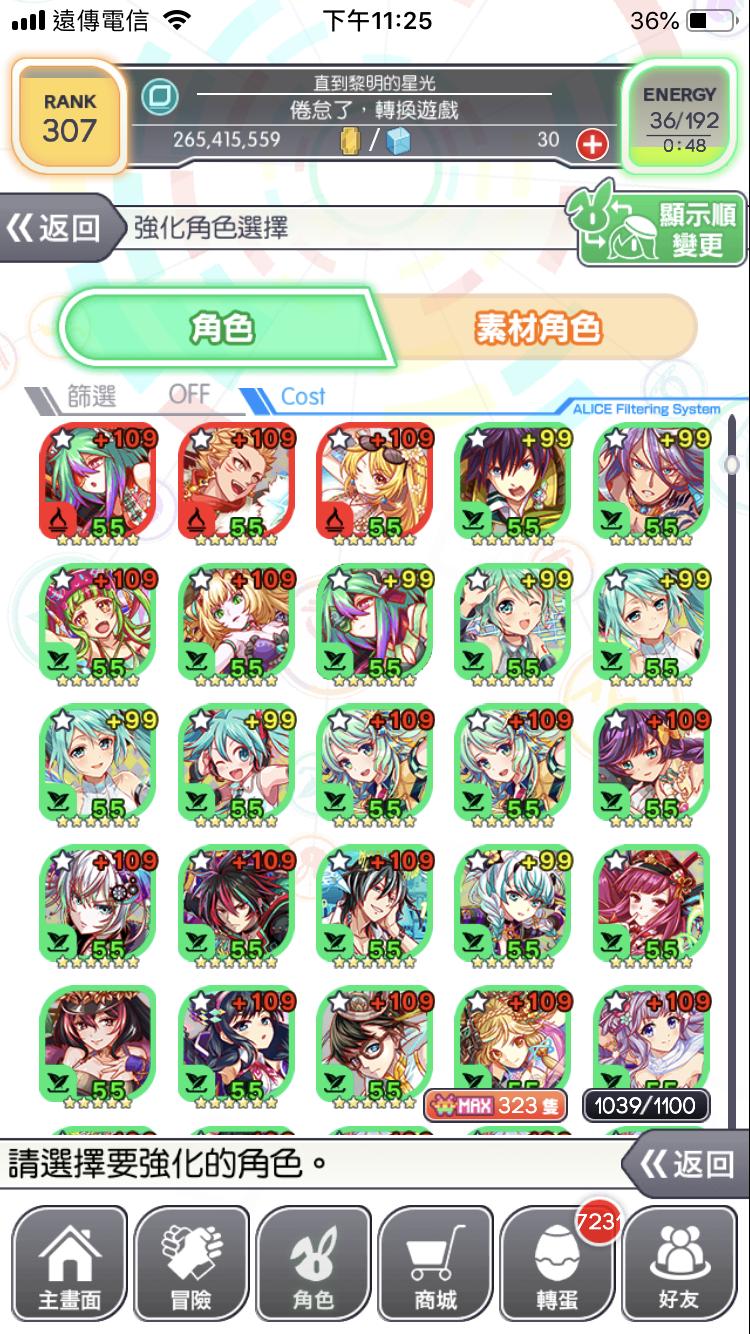
Task: Switch to the 素材角色 tab
Action: pos(537,328)
